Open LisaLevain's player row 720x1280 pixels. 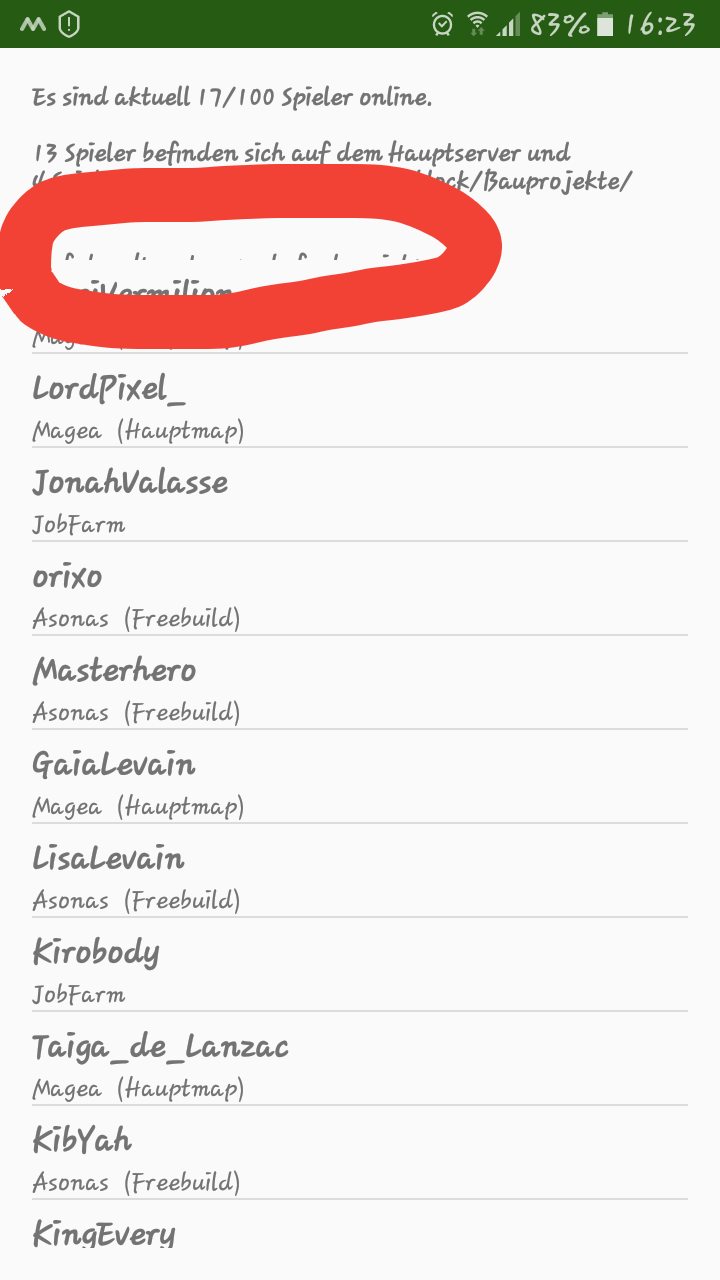point(360,872)
